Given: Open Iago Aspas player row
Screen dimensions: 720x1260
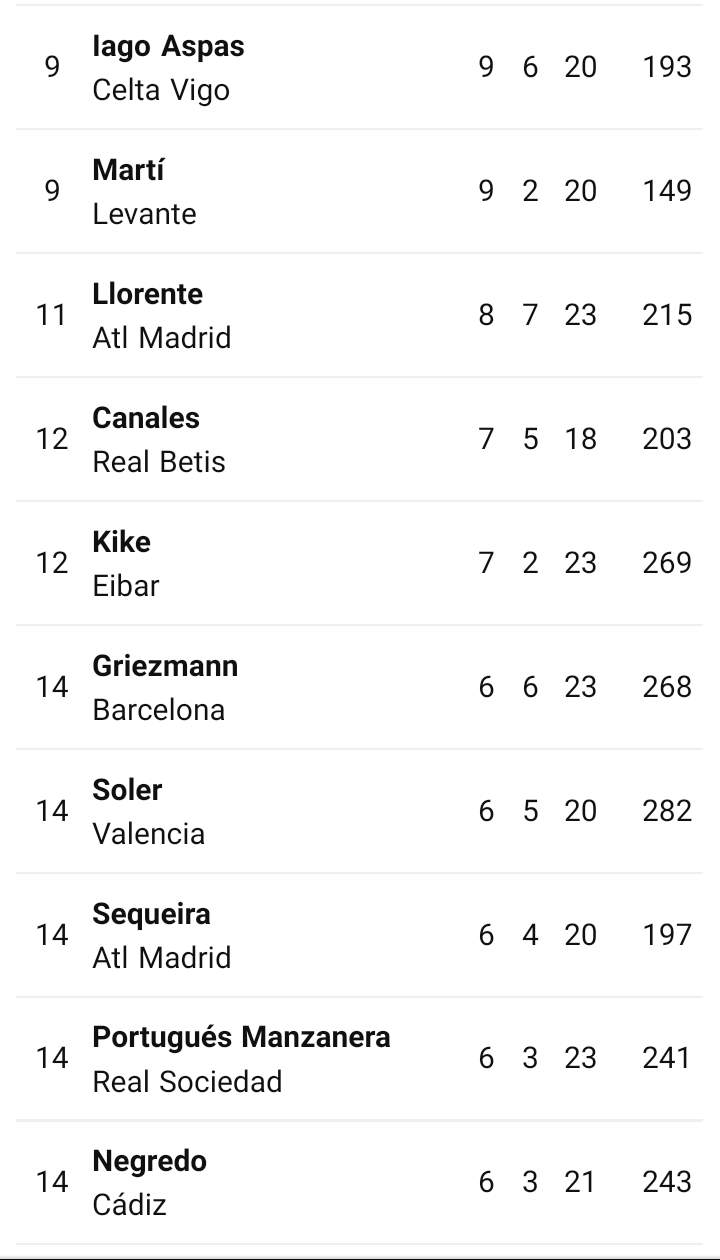Looking at the screenshot, I should point(360,67).
